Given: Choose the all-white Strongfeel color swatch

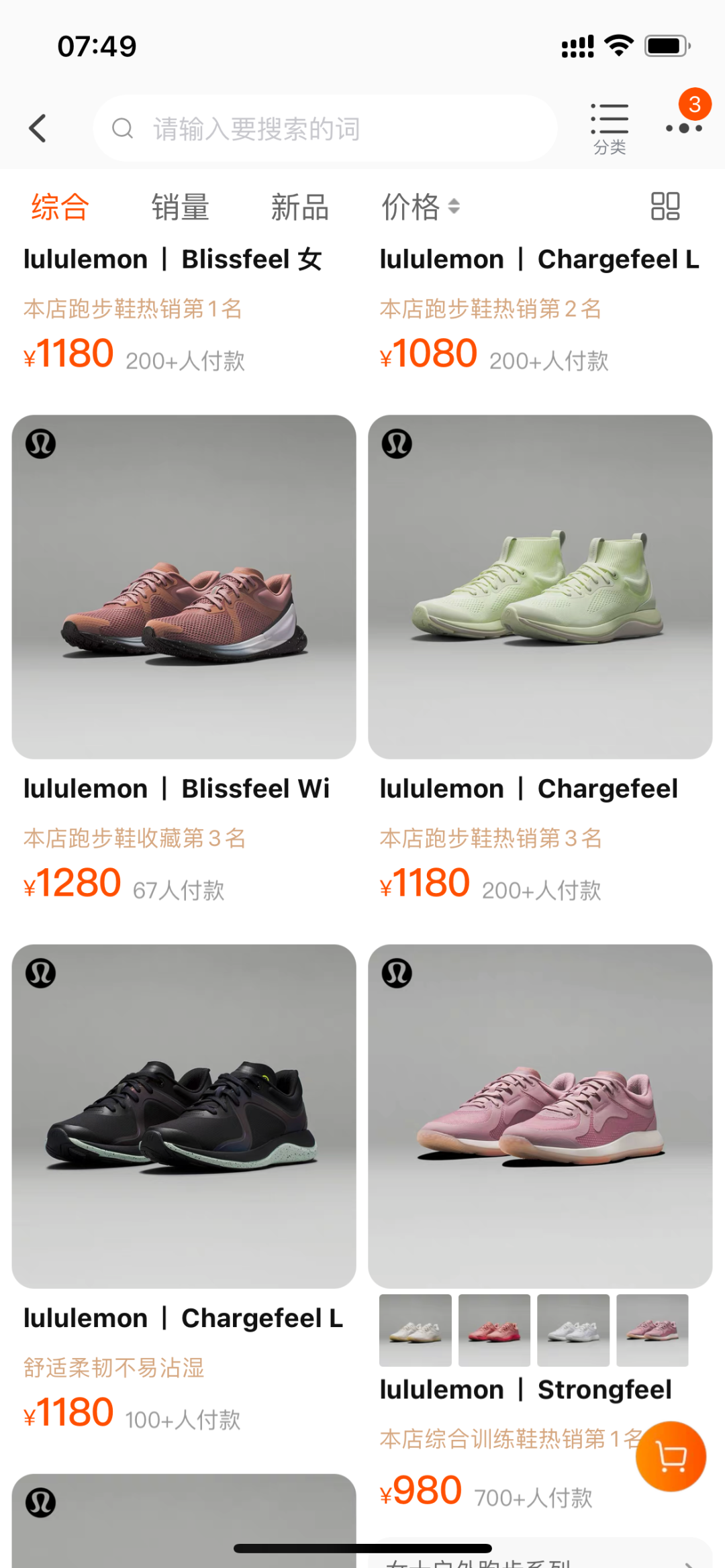Looking at the screenshot, I should tap(573, 1330).
